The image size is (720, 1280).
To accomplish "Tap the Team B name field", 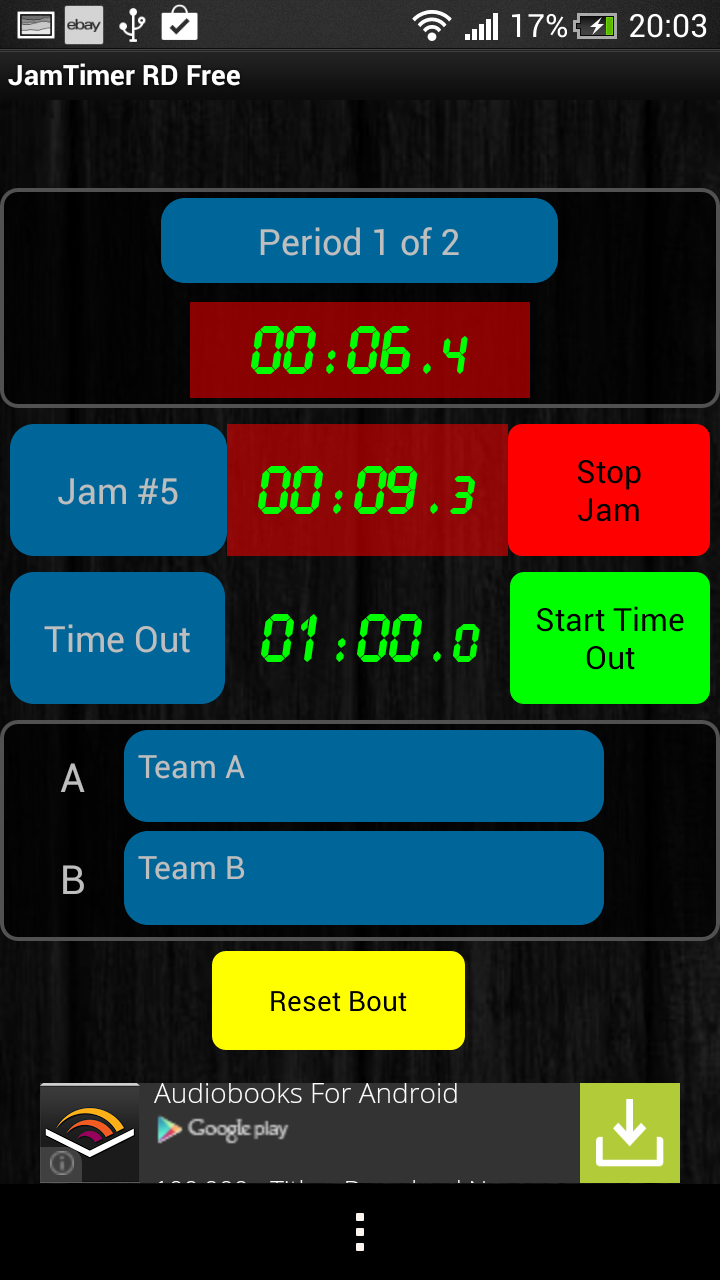I will click(x=363, y=877).
